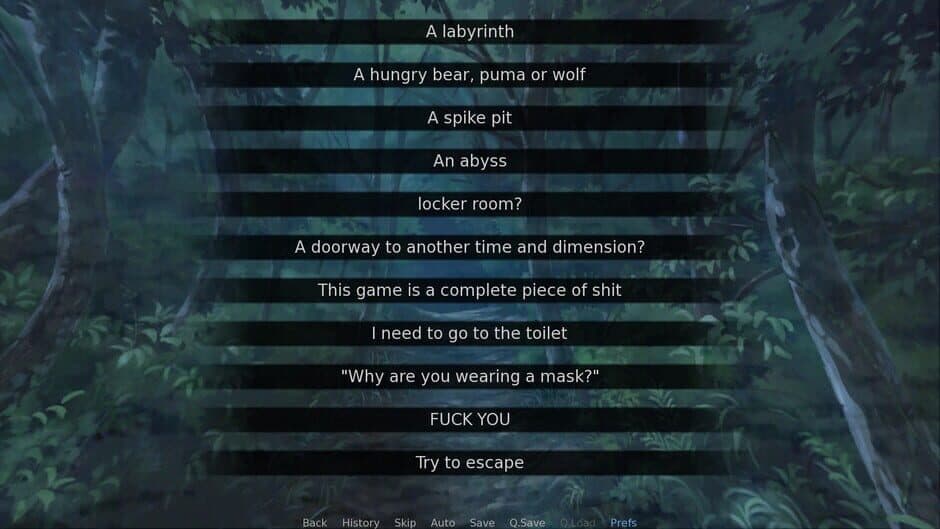Select '"Why are you wearing a mask?"'
The width and height of the screenshot is (940, 529).
click(470, 376)
